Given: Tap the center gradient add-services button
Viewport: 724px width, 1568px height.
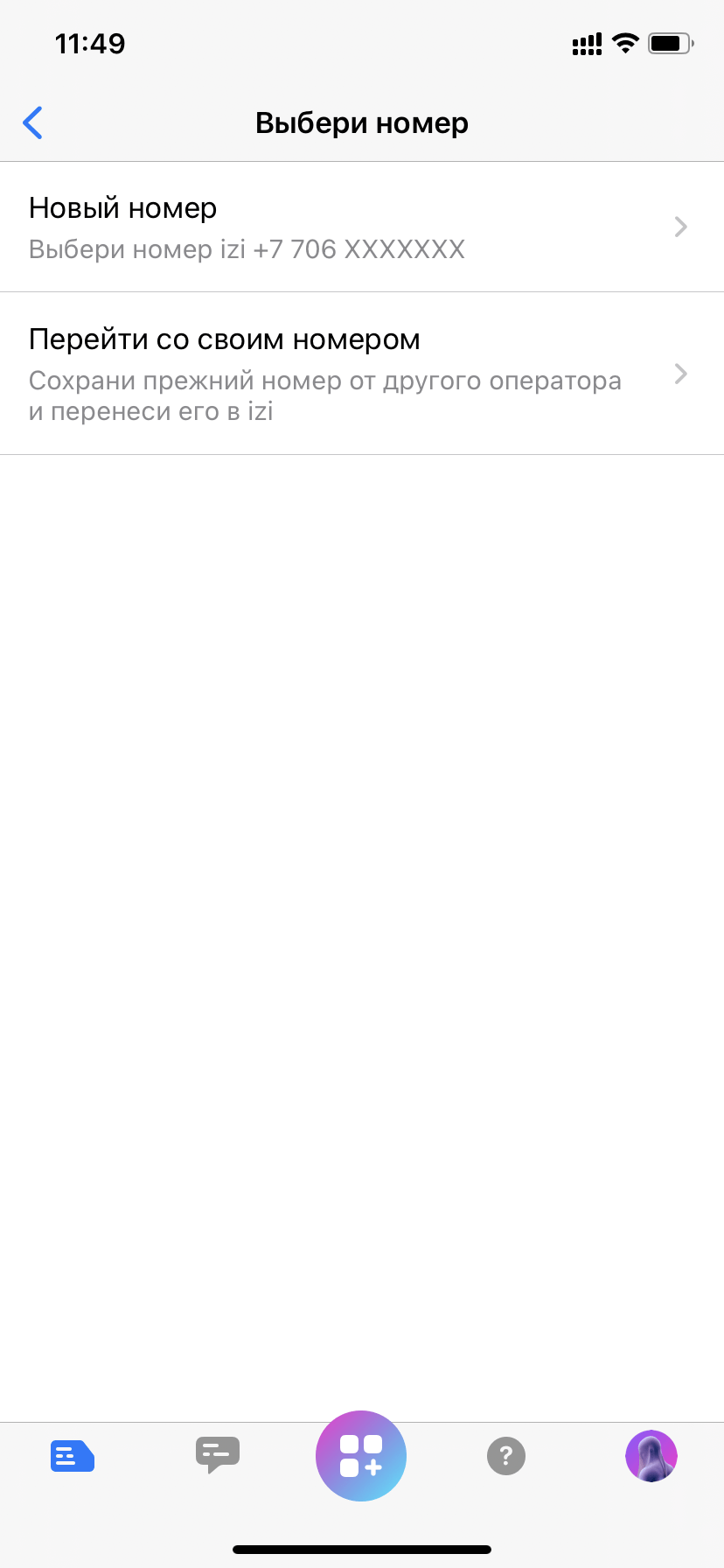Looking at the screenshot, I should coord(361,1456).
